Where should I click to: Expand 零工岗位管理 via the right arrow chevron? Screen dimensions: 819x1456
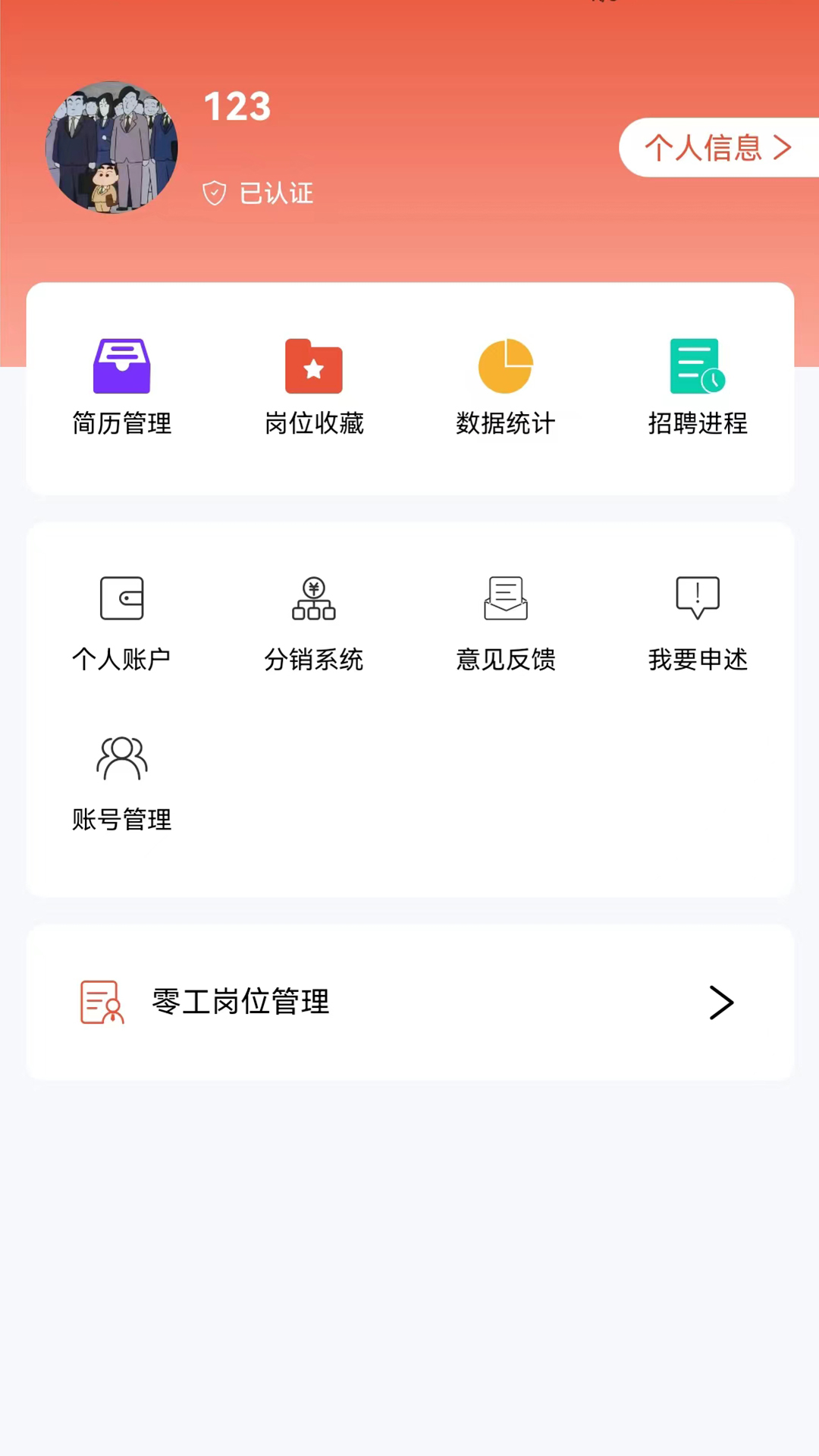721,1003
